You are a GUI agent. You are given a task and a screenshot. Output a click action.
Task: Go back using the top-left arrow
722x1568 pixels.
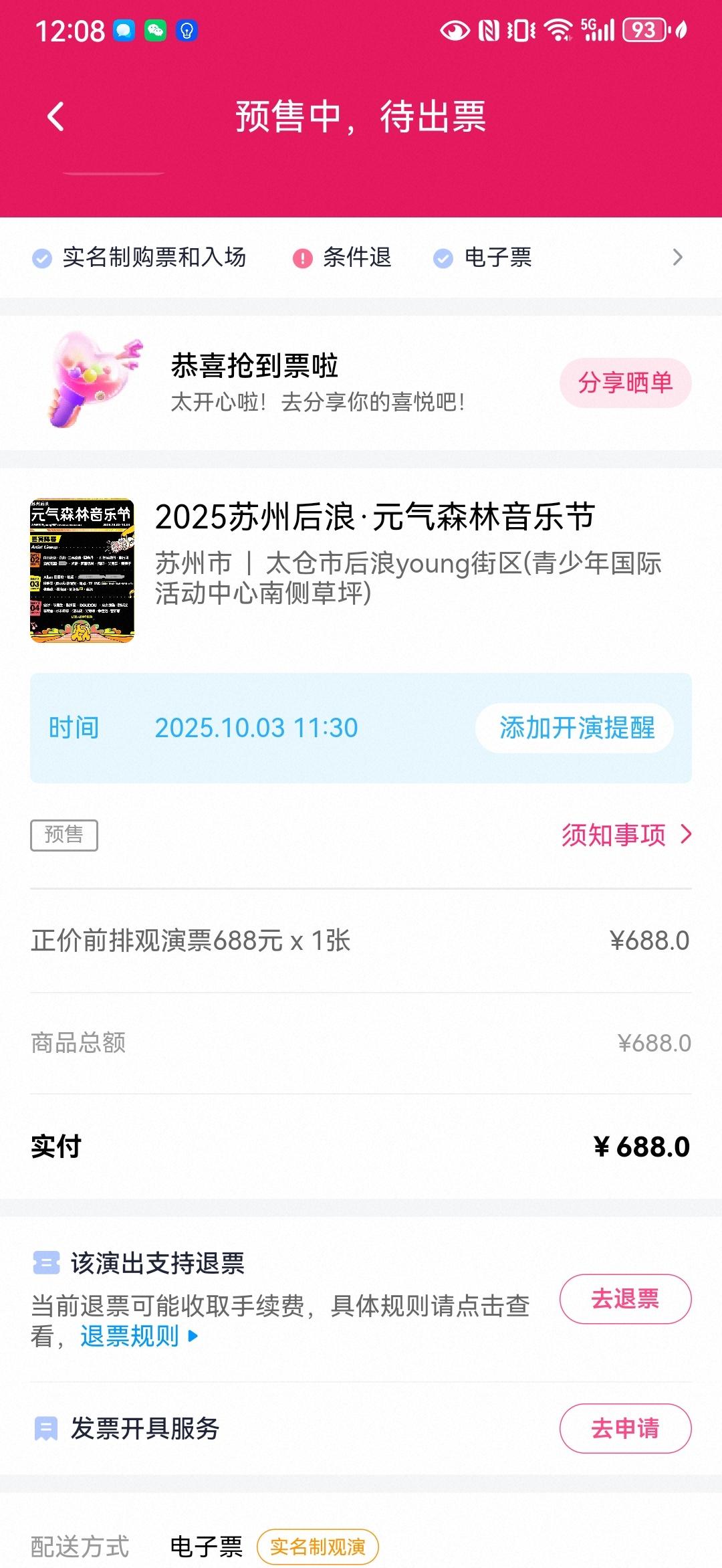[x=56, y=116]
